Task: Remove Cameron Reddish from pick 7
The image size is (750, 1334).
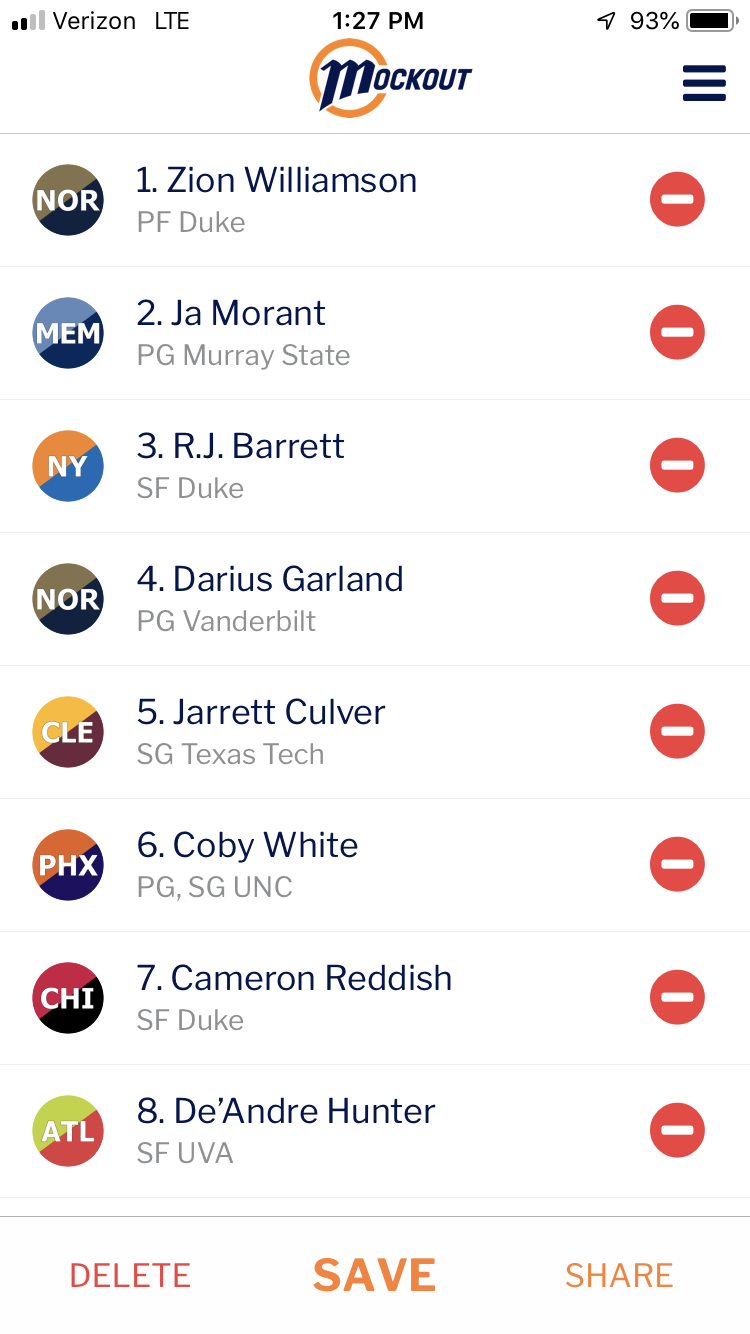Action: [x=677, y=998]
